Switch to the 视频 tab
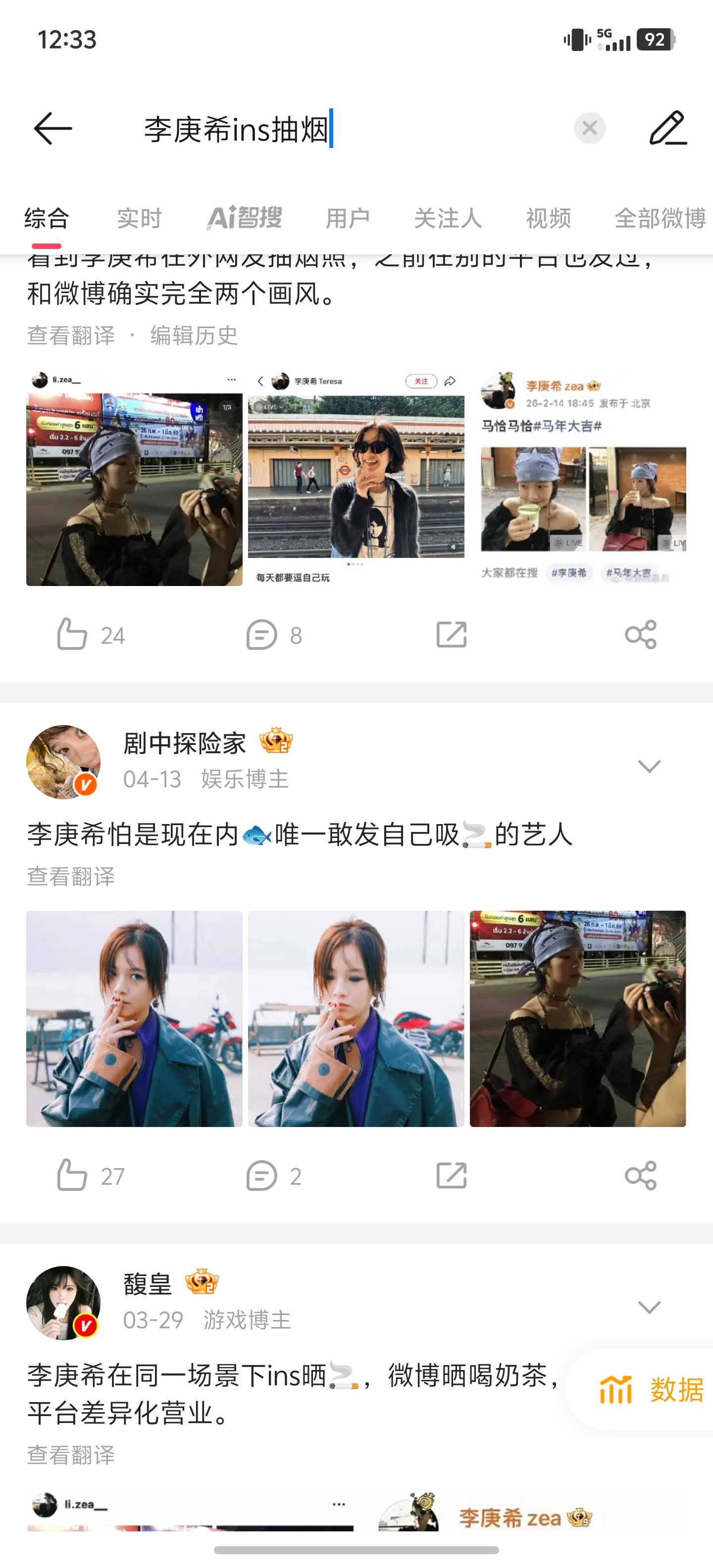The image size is (713, 1568). (x=549, y=218)
